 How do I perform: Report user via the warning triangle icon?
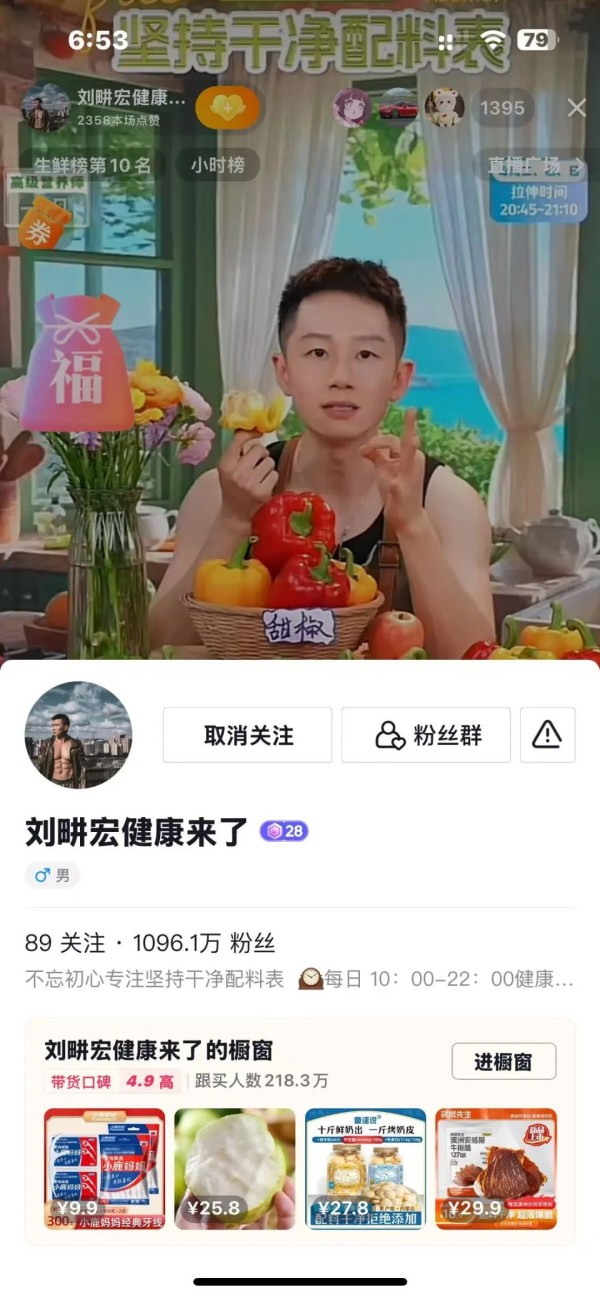(547, 735)
